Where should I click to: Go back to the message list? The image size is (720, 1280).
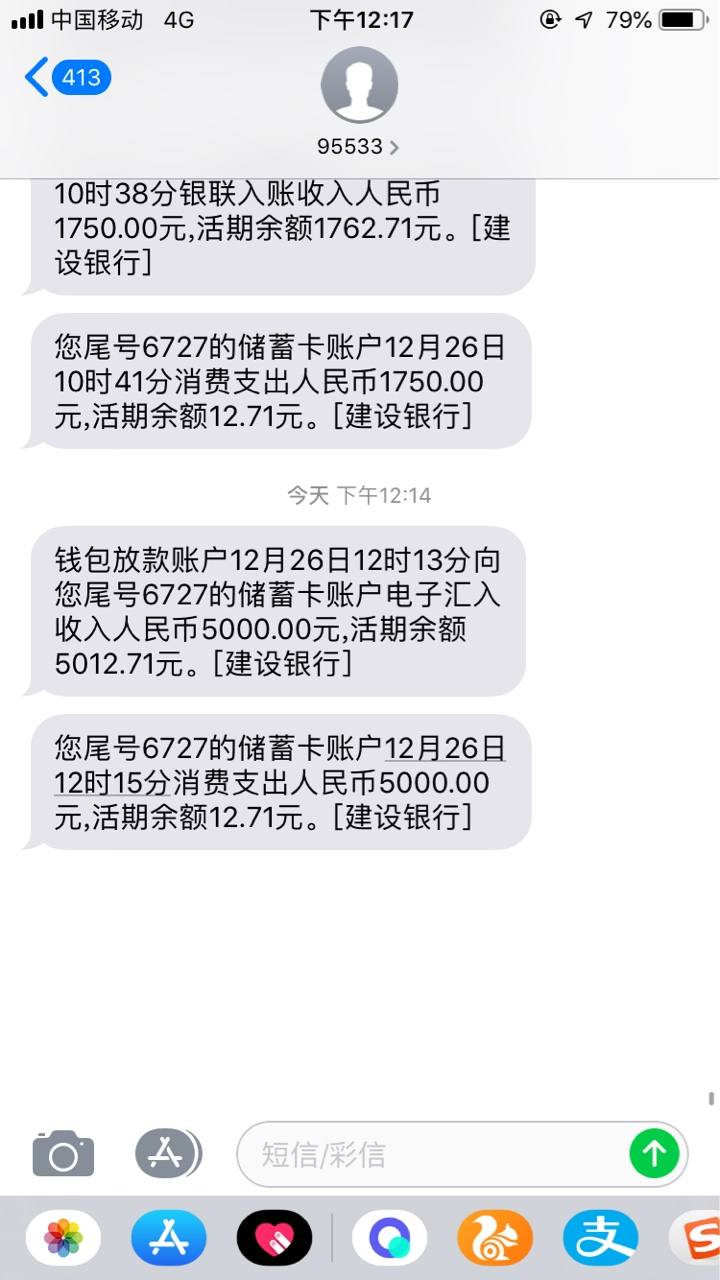click(x=66, y=78)
